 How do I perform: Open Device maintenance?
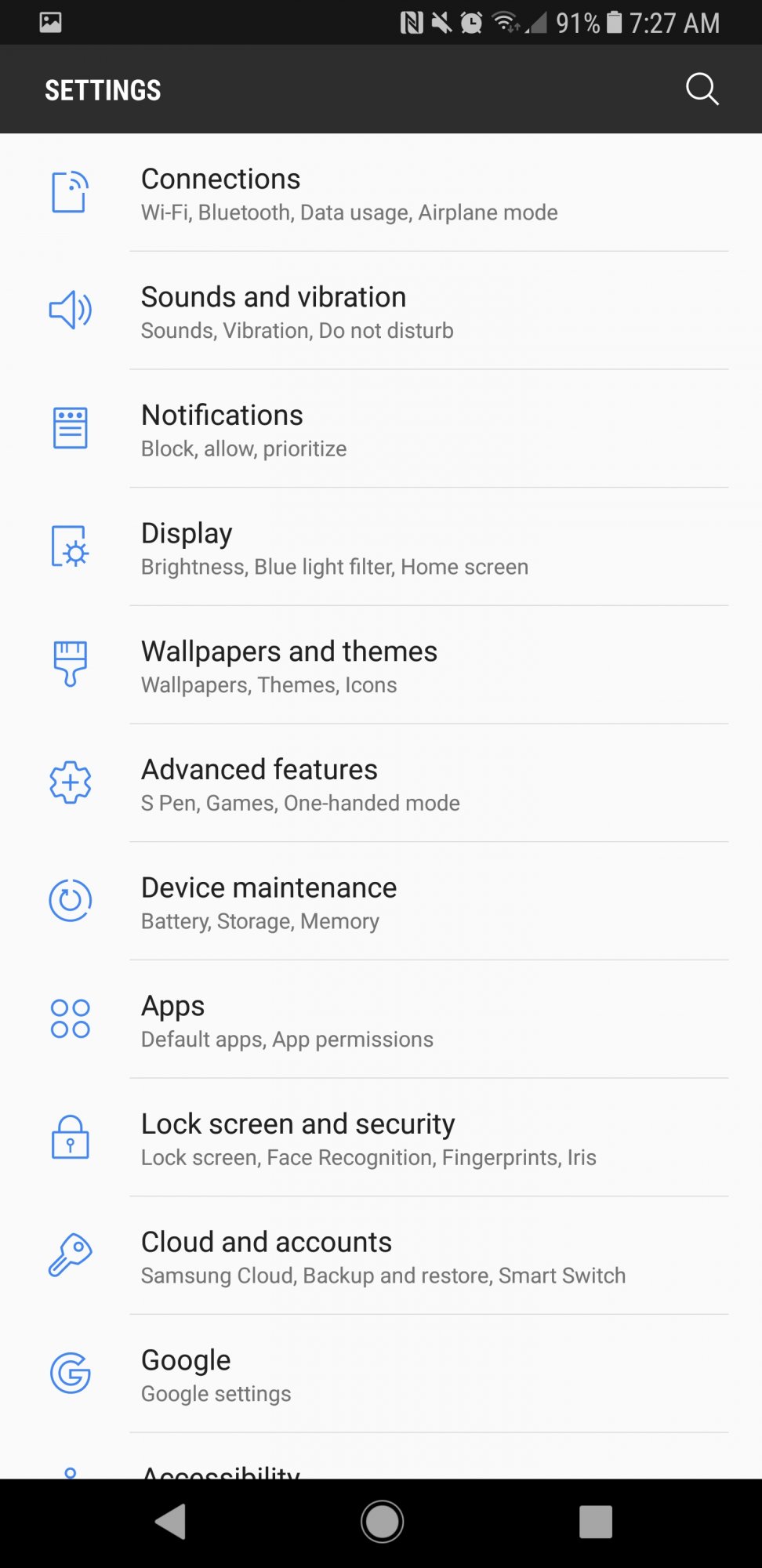click(381, 902)
